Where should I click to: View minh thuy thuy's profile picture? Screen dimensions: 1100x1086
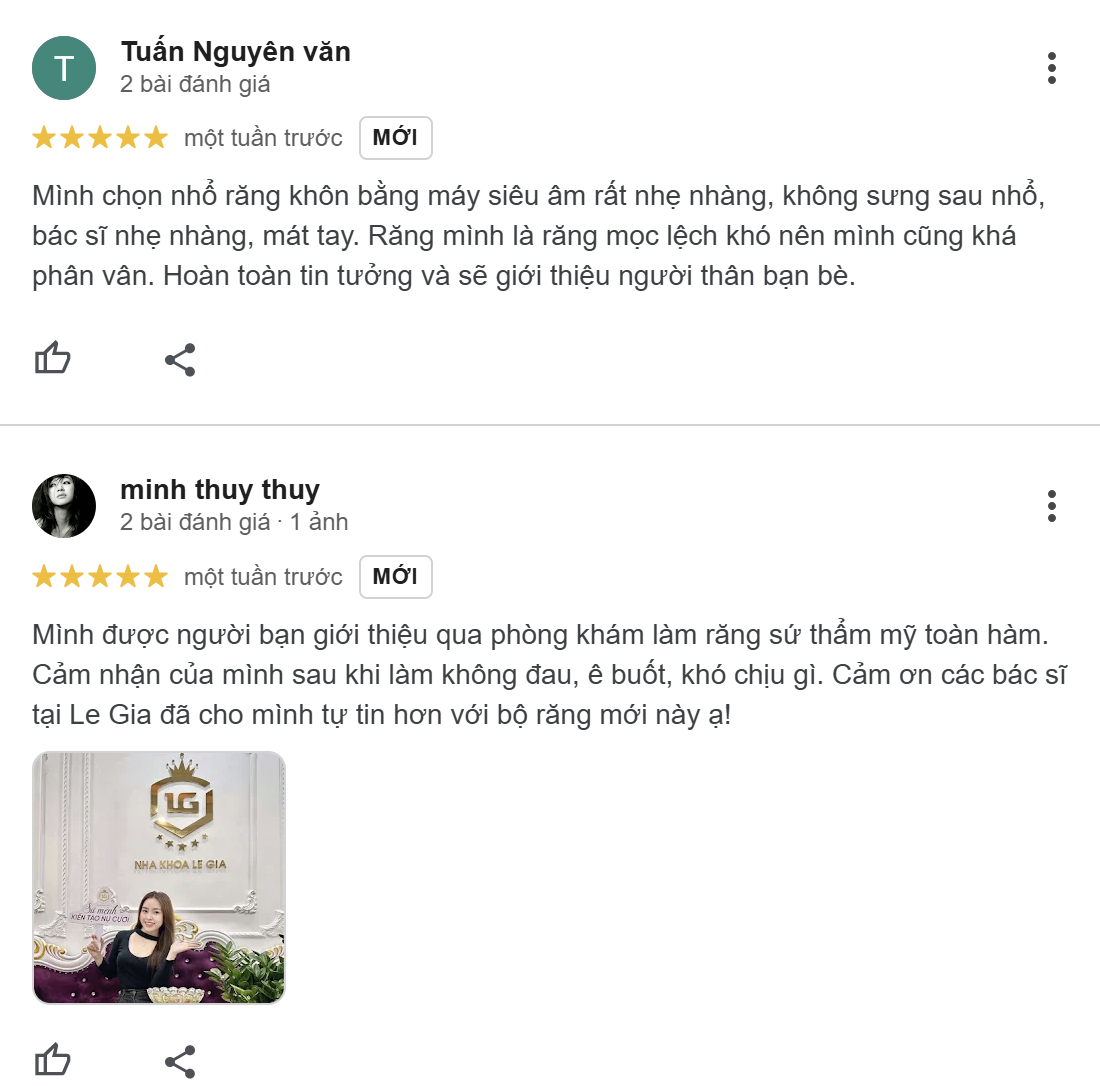point(64,506)
